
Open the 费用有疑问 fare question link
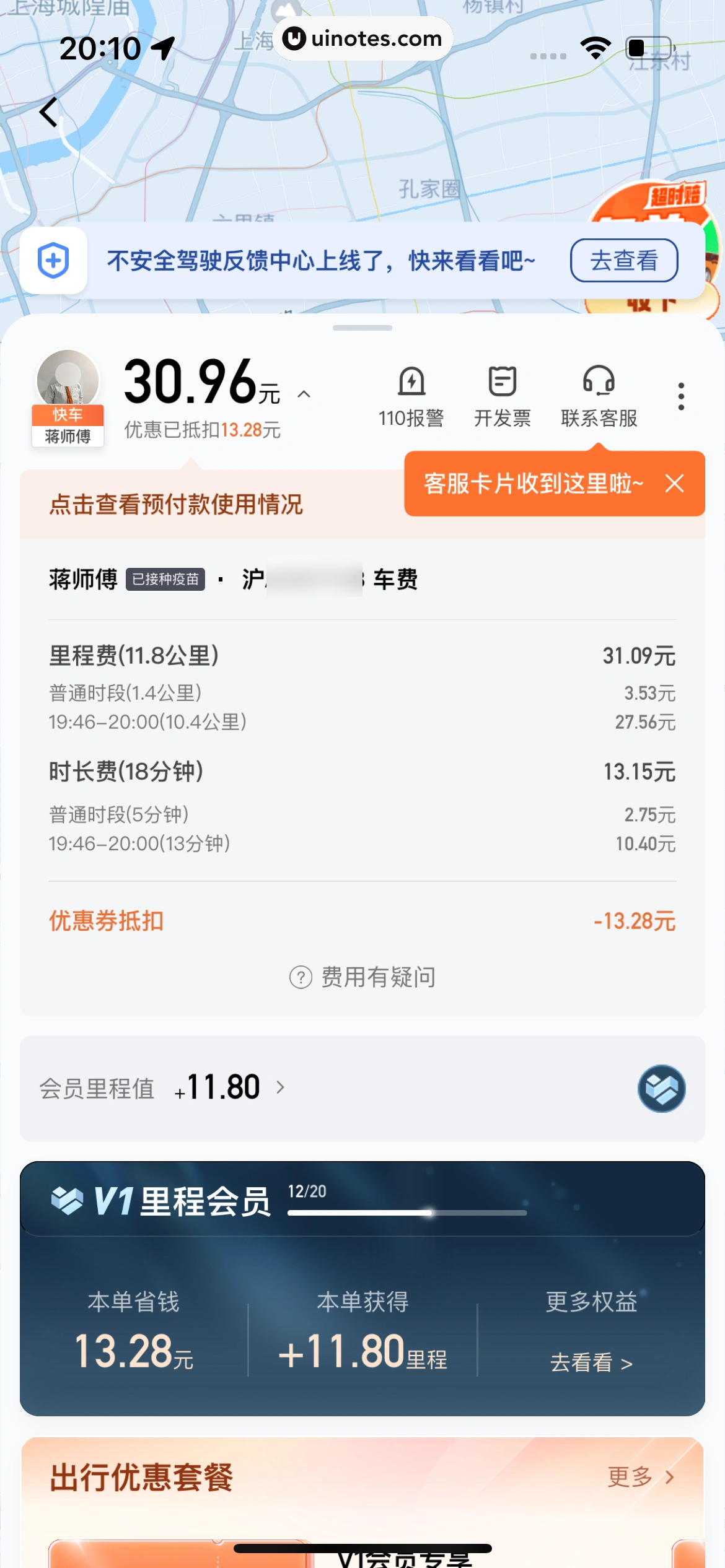(x=362, y=977)
